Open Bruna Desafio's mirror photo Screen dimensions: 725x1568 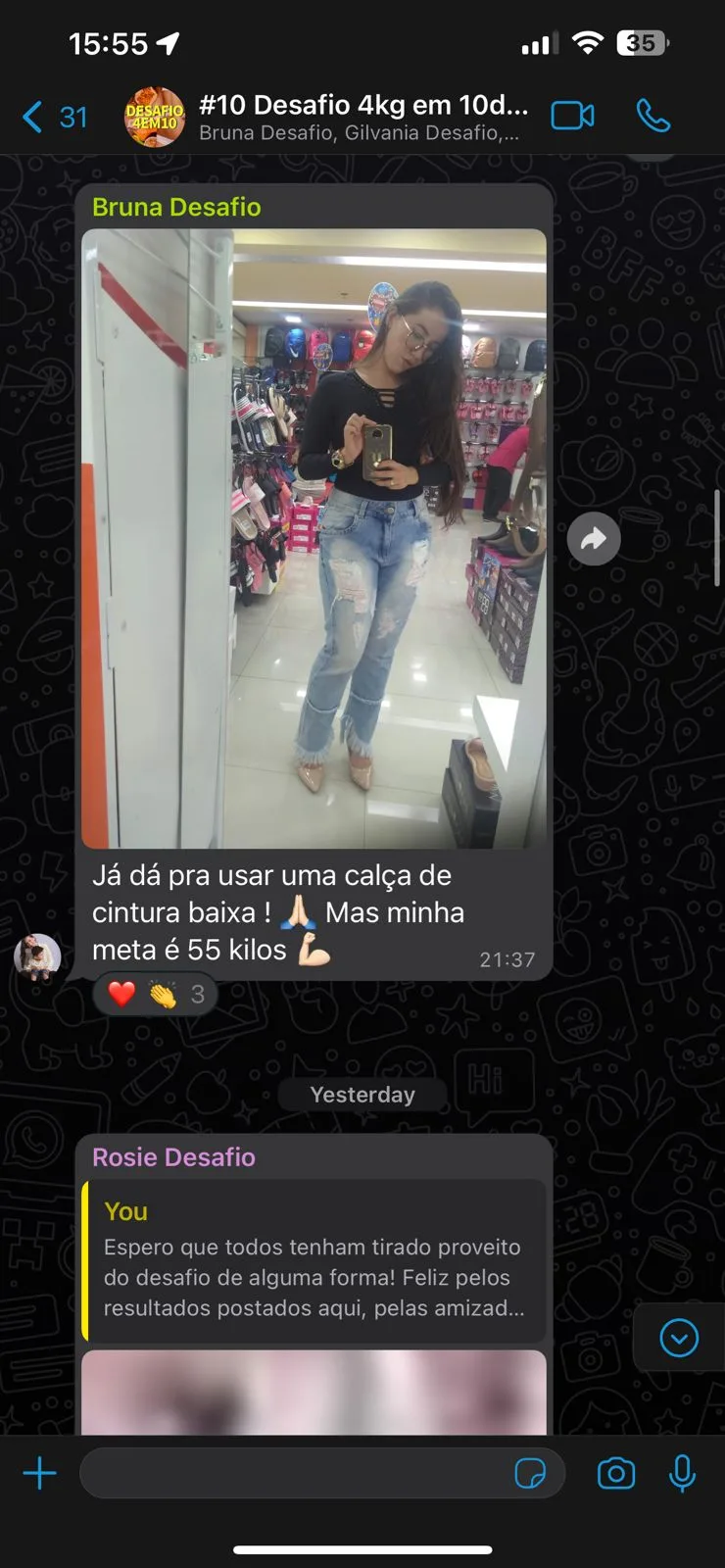tap(314, 538)
